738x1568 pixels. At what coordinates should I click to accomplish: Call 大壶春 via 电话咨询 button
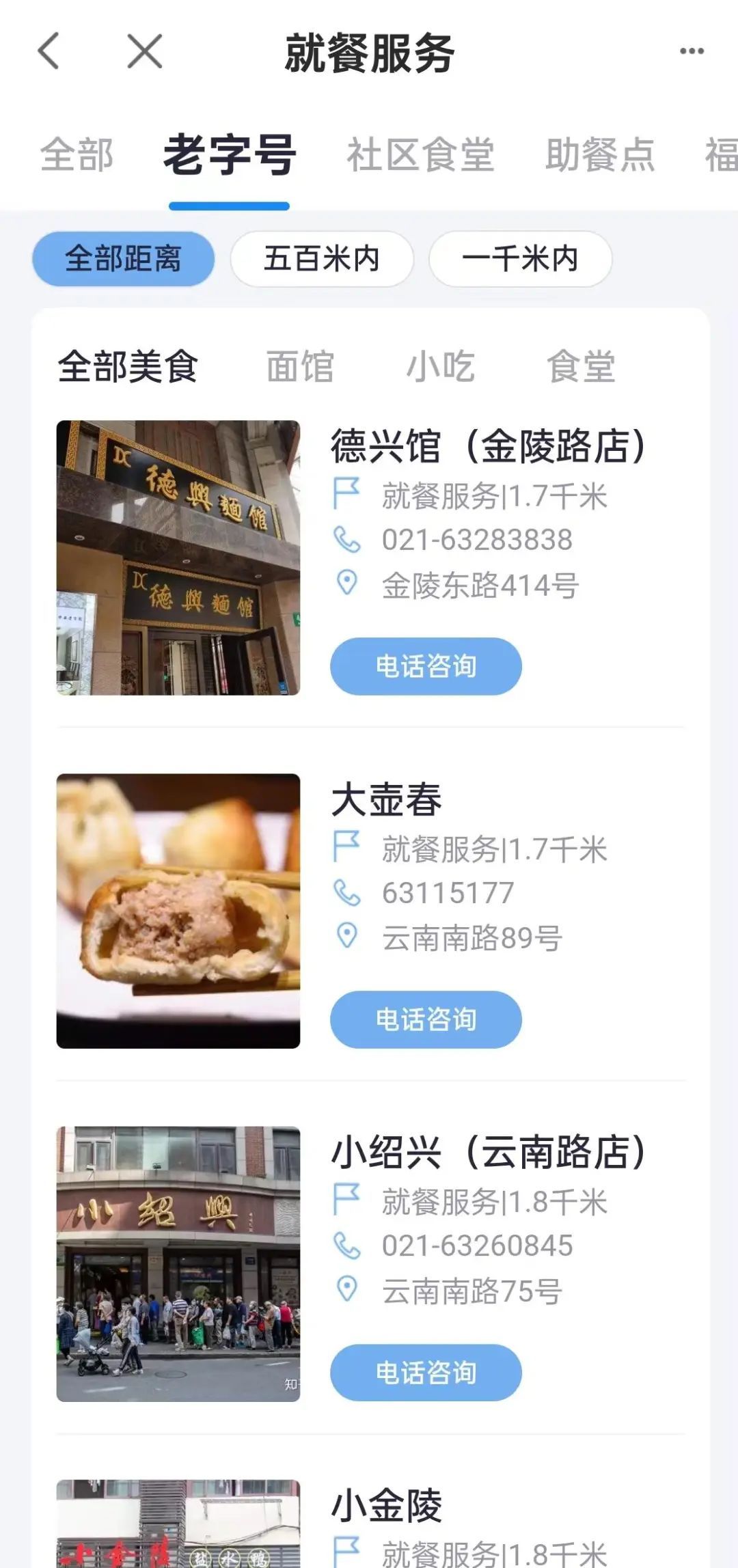tap(426, 1019)
